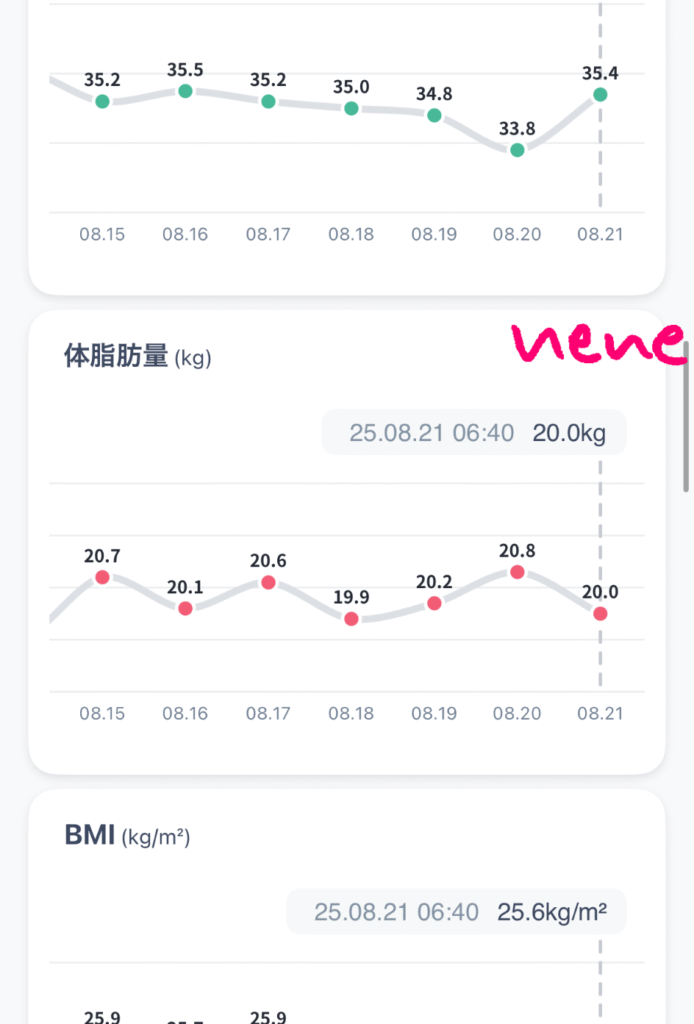This screenshot has width=694, height=1024.
Task: Tap the 35.5 green point for 08.16
Action: click(x=185, y=91)
